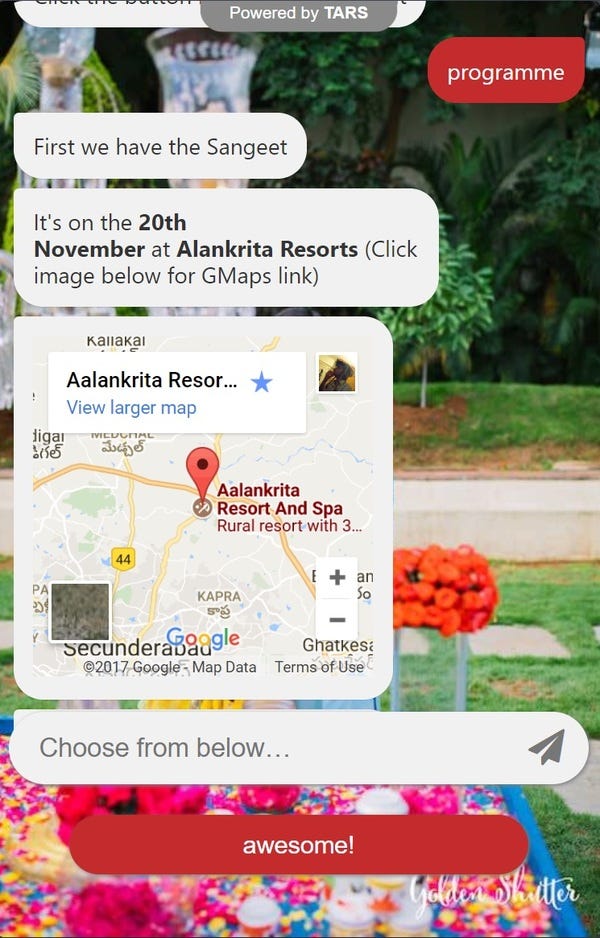Open the Google account photo on map
Image resolution: width=600 pixels, height=938 pixels.
click(337, 373)
